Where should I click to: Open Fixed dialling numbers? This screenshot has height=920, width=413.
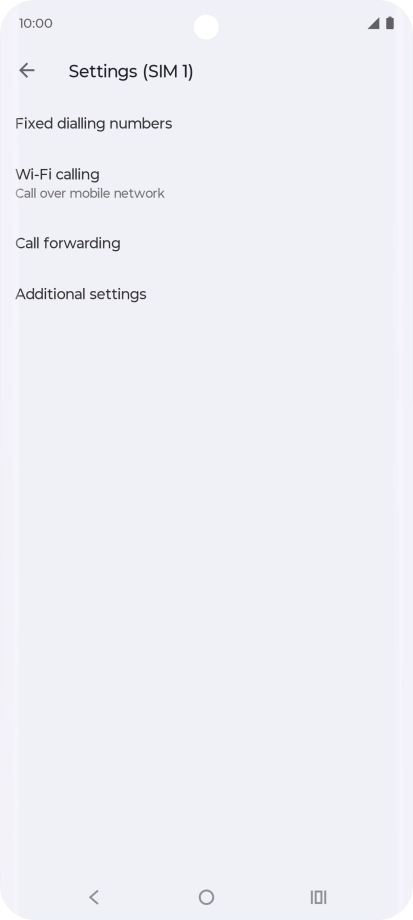click(x=206, y=123)
